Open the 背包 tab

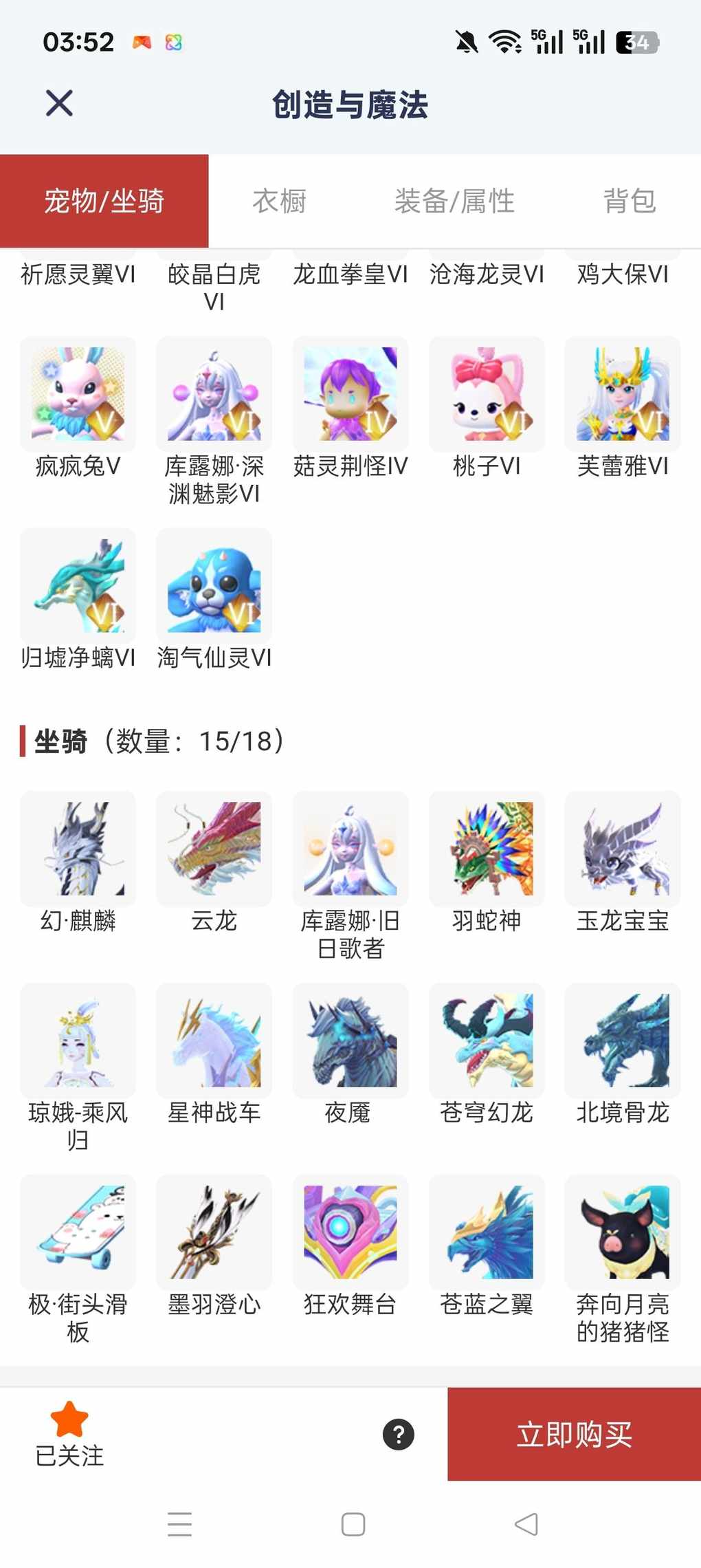(629, 201)
